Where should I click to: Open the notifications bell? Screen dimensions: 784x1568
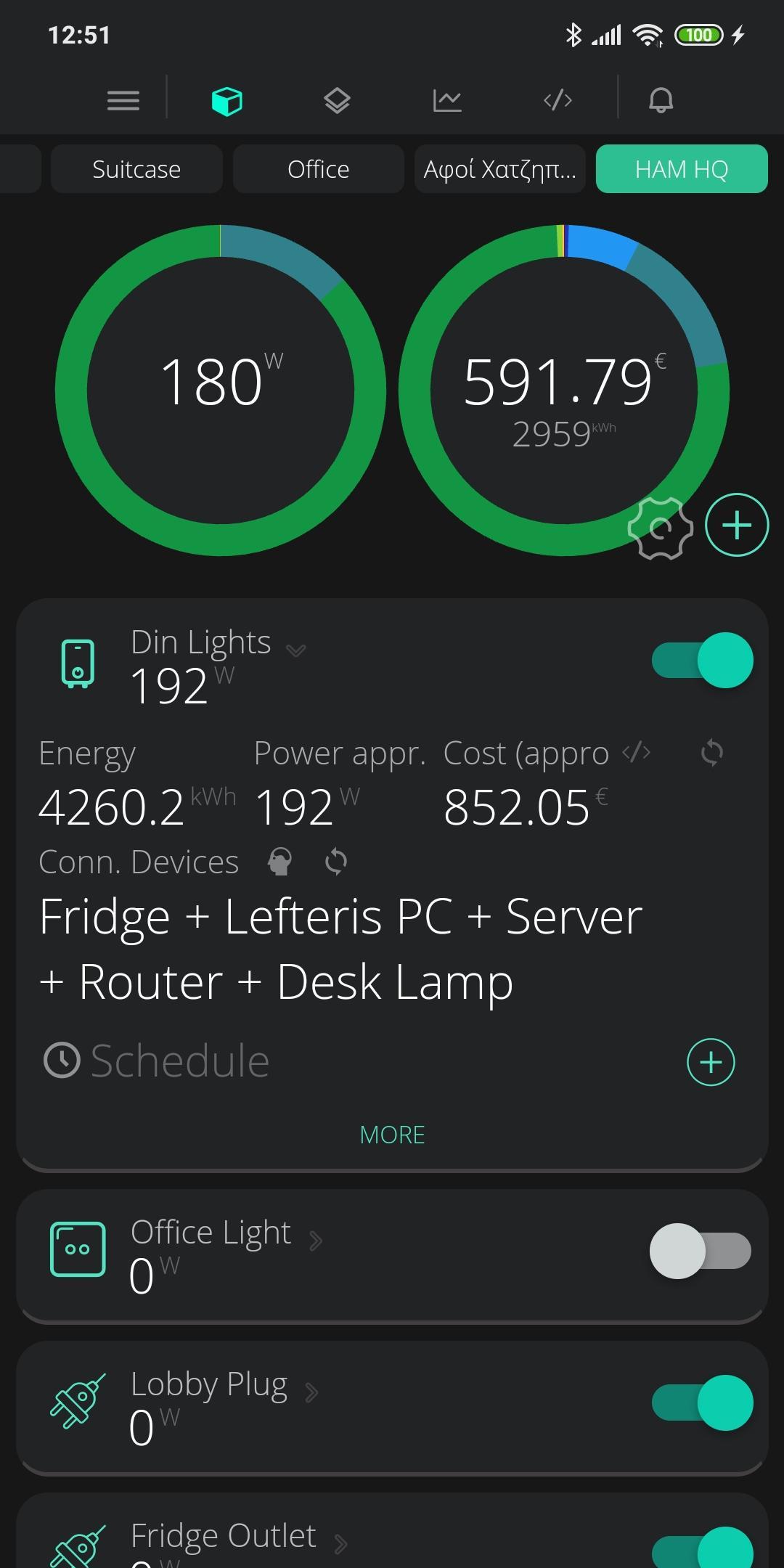(x=661, y=100)
